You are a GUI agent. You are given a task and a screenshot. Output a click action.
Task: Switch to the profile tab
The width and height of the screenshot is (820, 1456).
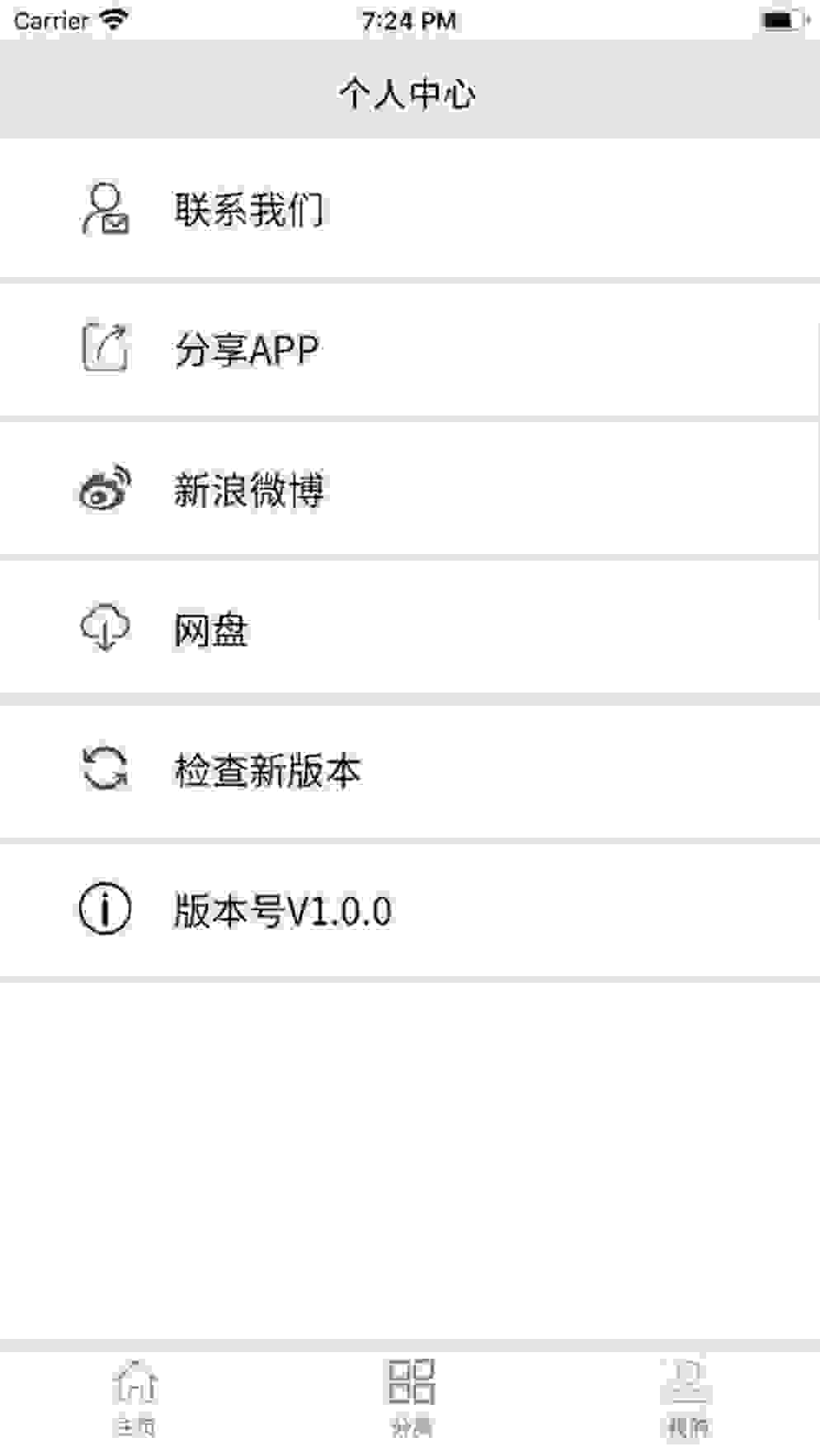(x=686, y=1397)
